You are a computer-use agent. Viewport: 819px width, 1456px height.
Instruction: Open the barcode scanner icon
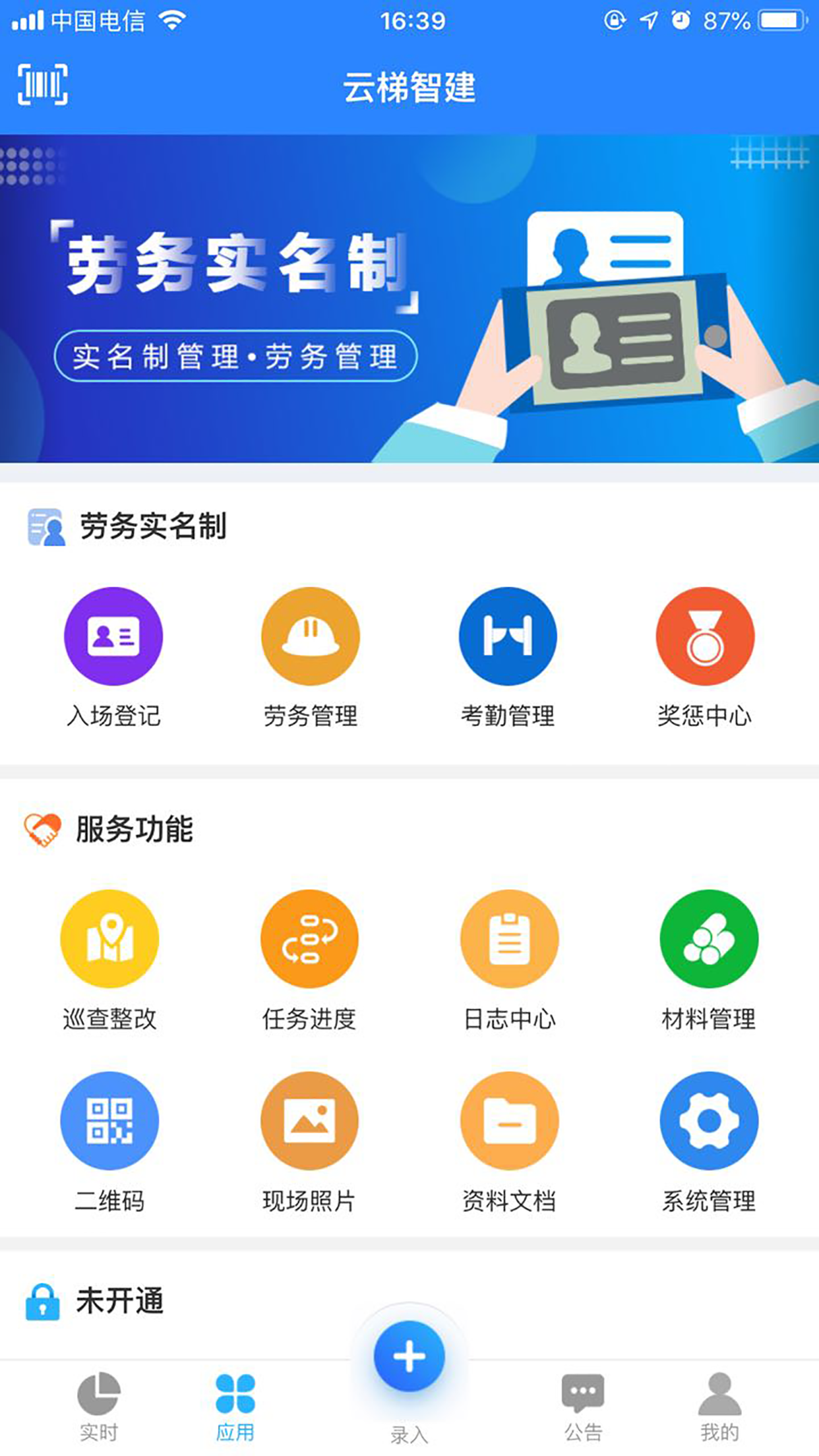click(x=43, y=84)
